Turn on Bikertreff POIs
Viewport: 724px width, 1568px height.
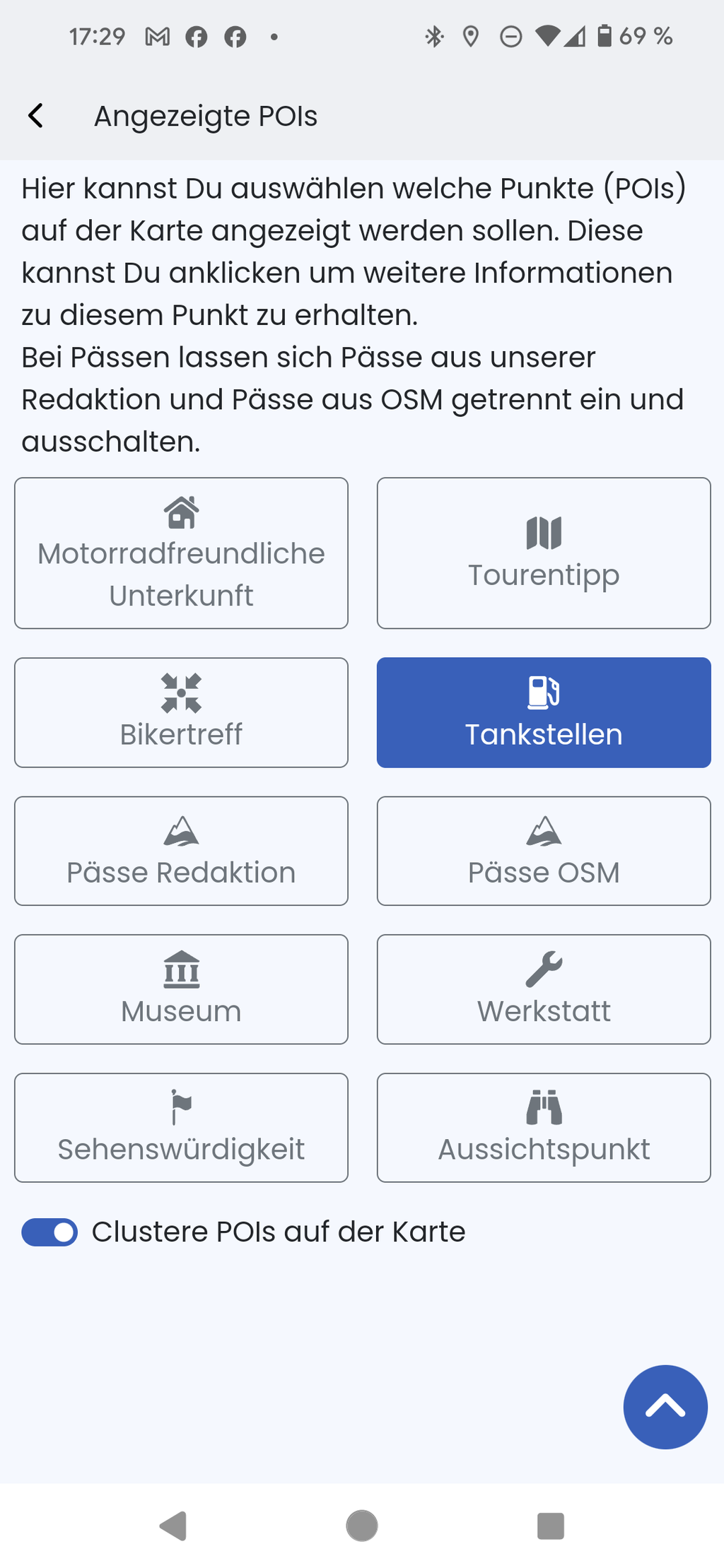(x=181, y=712)
